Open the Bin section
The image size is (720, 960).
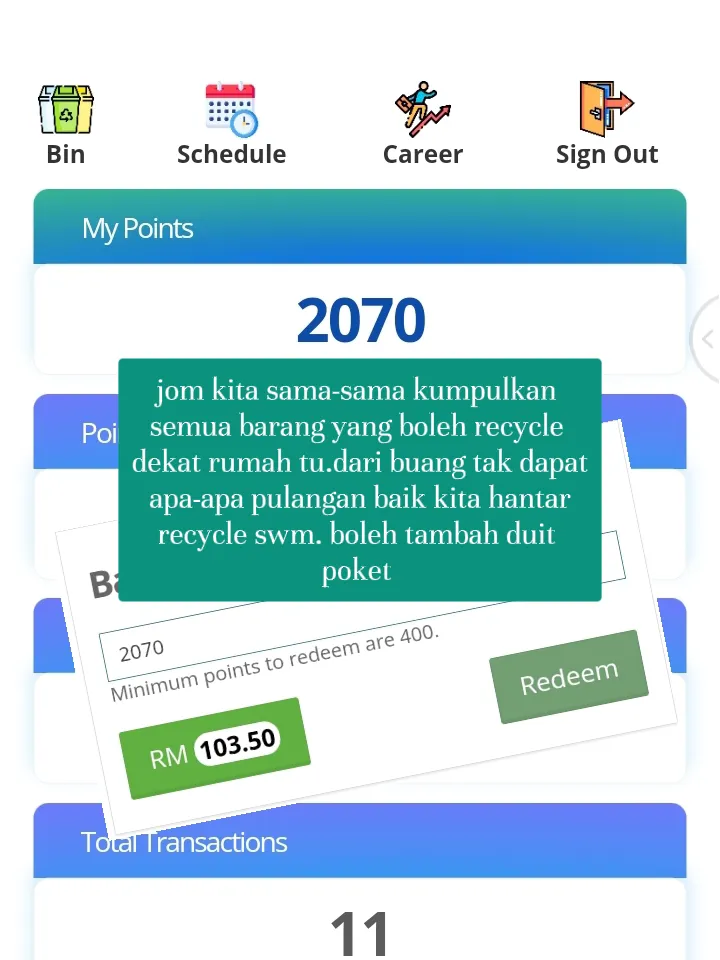click(x=66, y=124)
